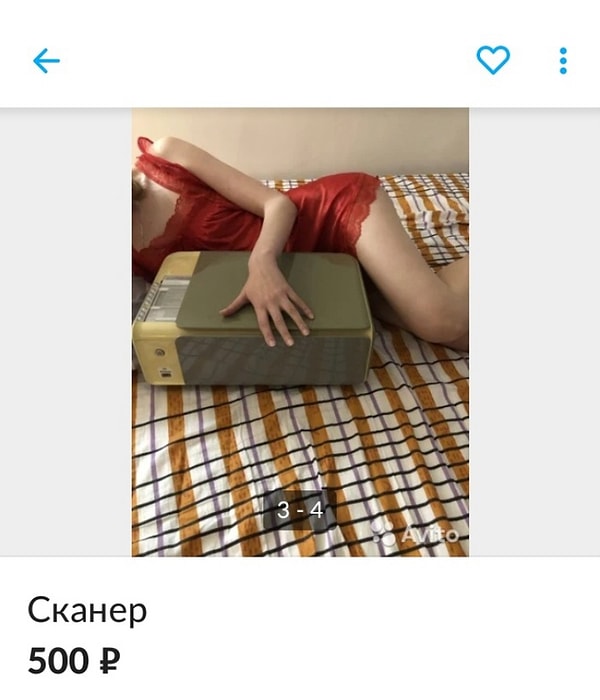Viewport: 600px width, 700px height.
Task: Open the listing photo full screen
Action: pyautogui.click(x=300, y=331)
